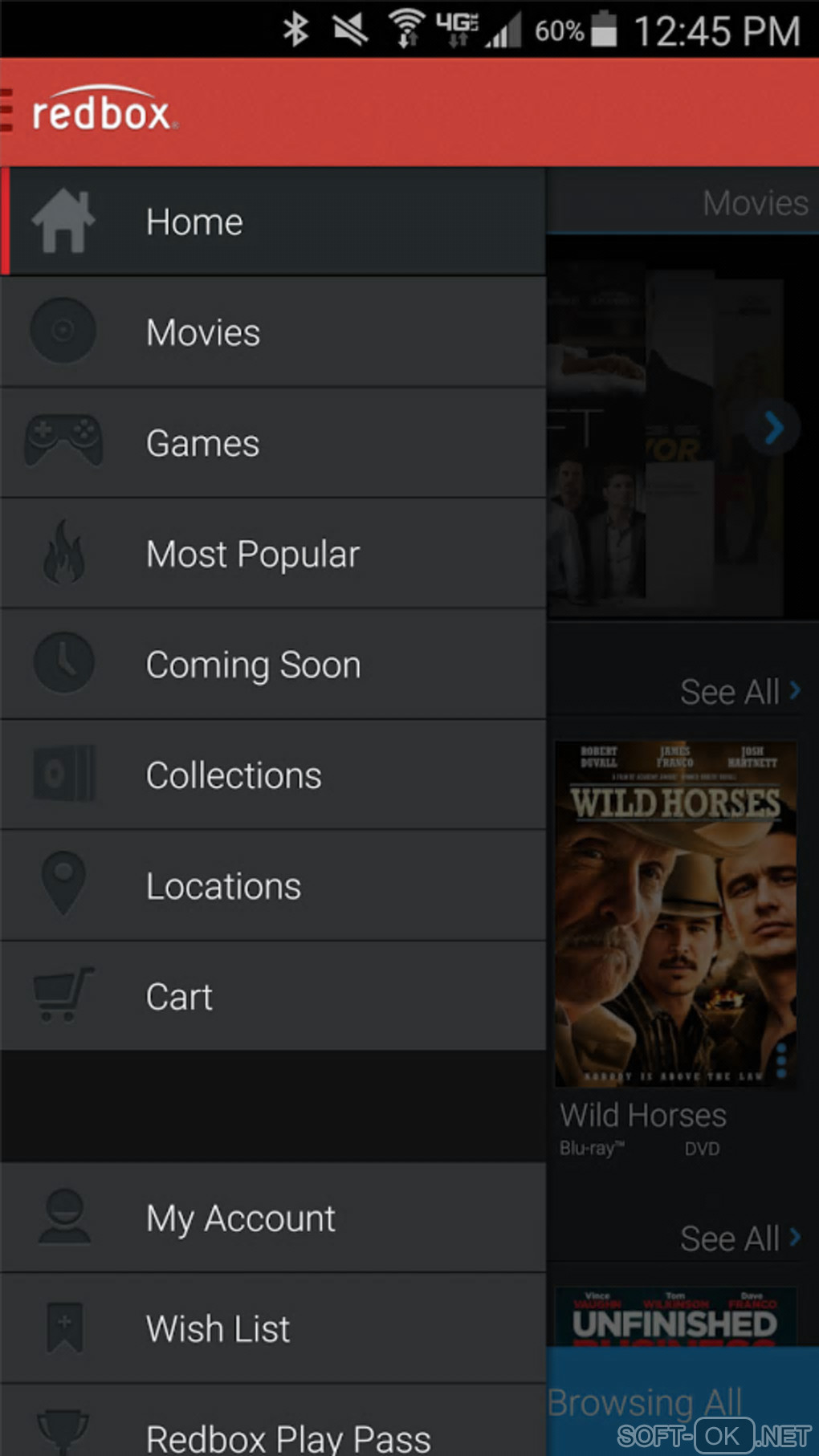Tap See All above Wild Horses
This screenshot has width=819, height=1456.
tap(740, 692)
